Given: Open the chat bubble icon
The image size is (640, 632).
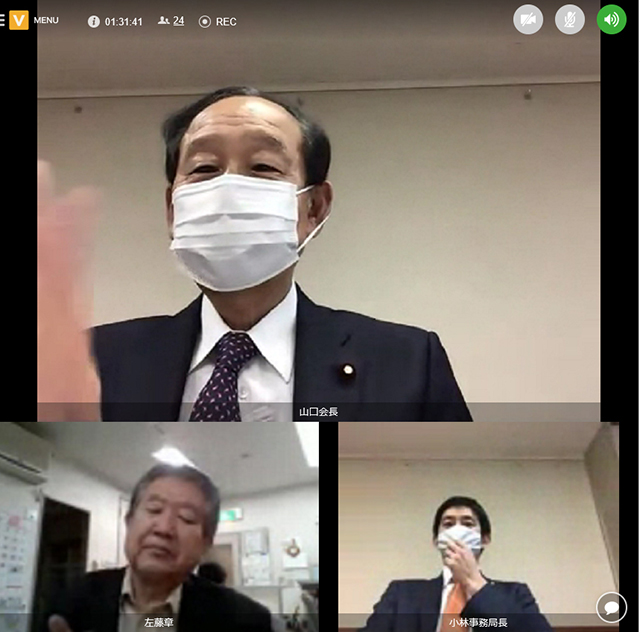Looking at the screenshot, I should [611, 607].
